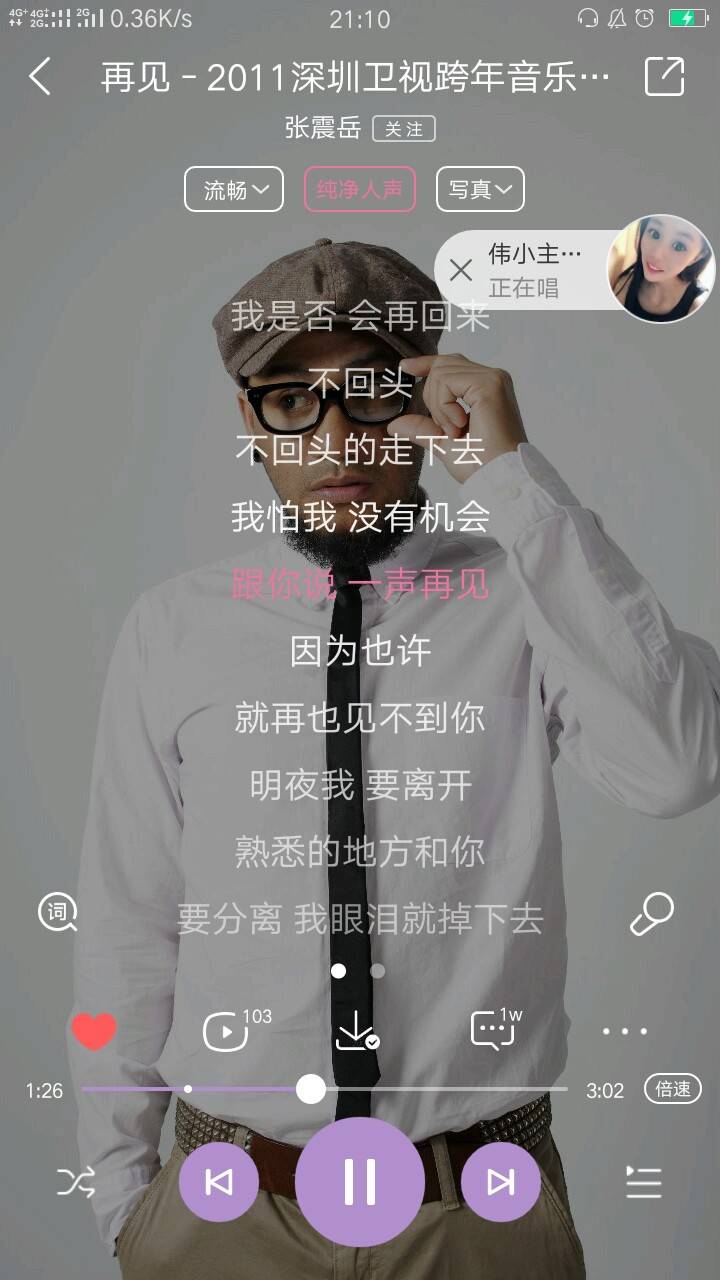This screenshot has height=1280, width=720.
Task: Share the song via the top-right icon
Action: (x=664, y=77)
